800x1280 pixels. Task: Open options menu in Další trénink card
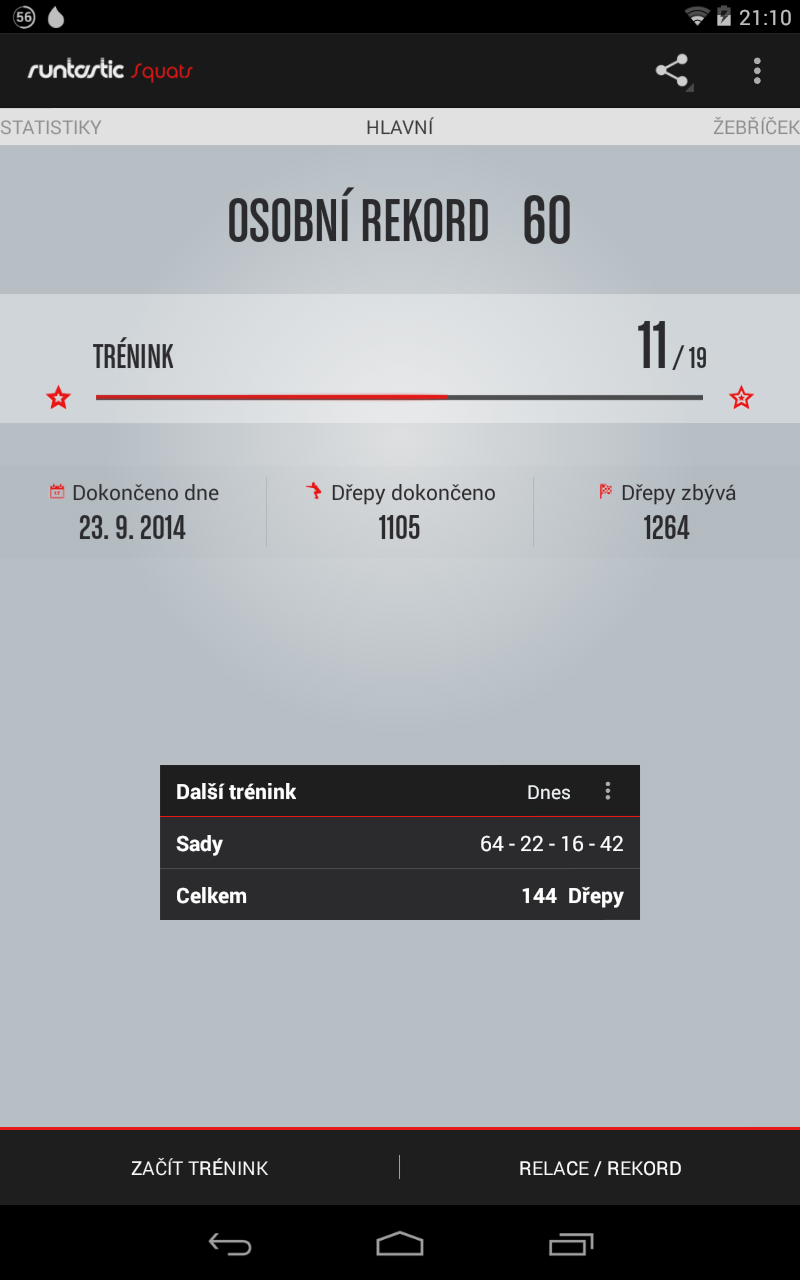coord(607,792)
